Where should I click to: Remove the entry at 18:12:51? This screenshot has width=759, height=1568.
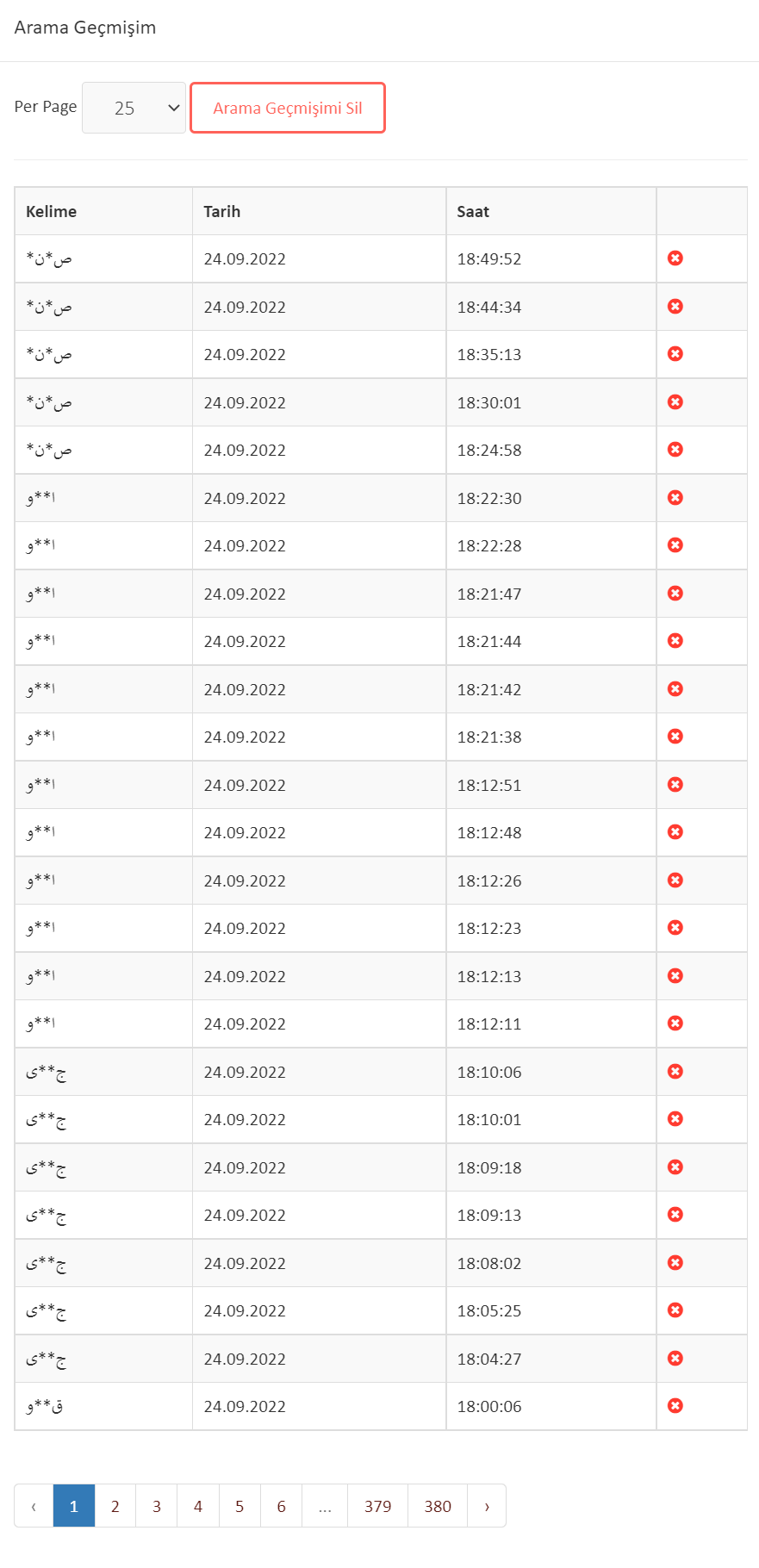click(x=675, y=785)
